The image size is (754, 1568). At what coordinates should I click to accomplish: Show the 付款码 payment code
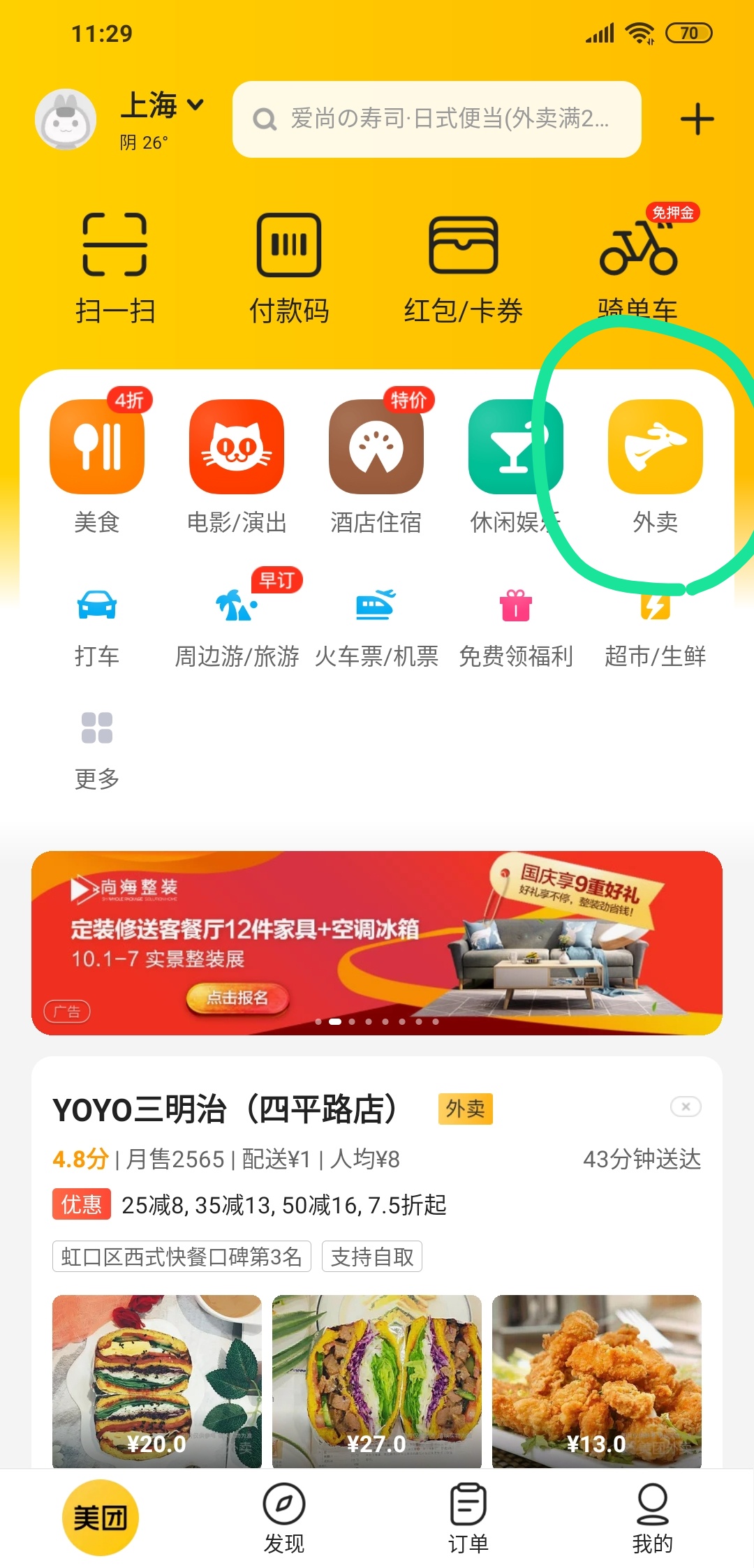point(289,269)
